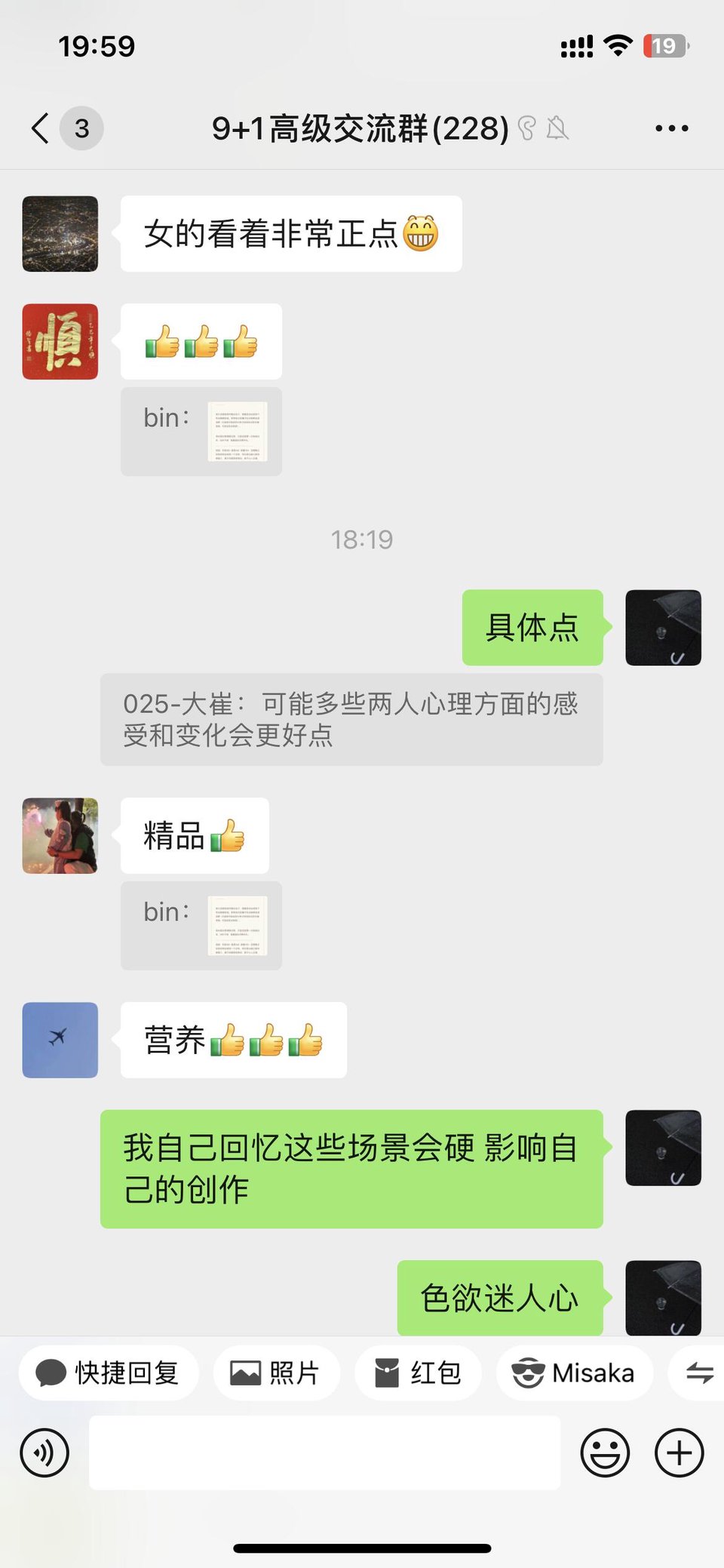The image size is (724, 1568).
Task: Open the 照片 photo picker chip
Action: tap(276, 1373)
